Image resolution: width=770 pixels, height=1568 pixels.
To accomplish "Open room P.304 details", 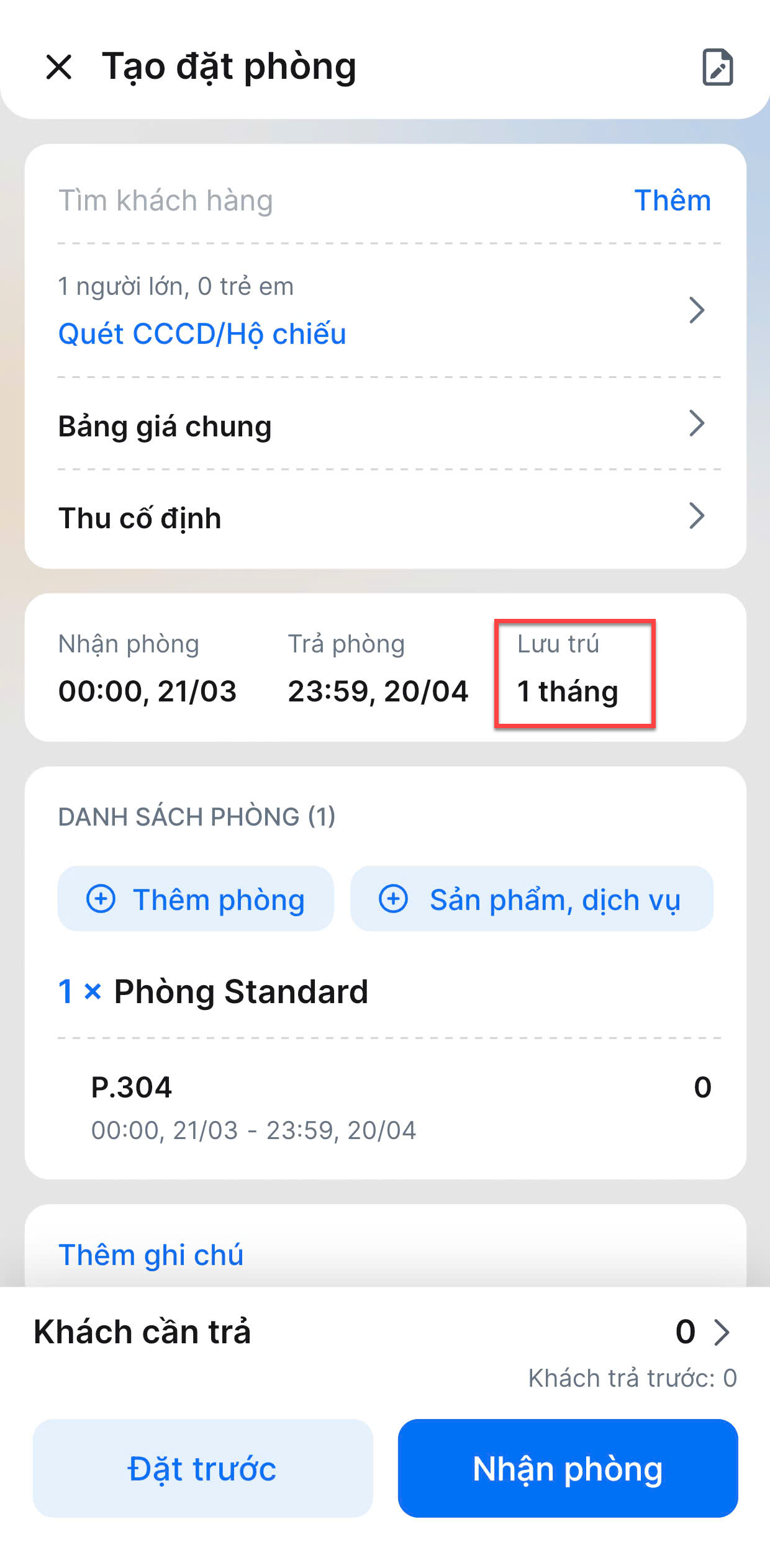I will coord(385,1107).
